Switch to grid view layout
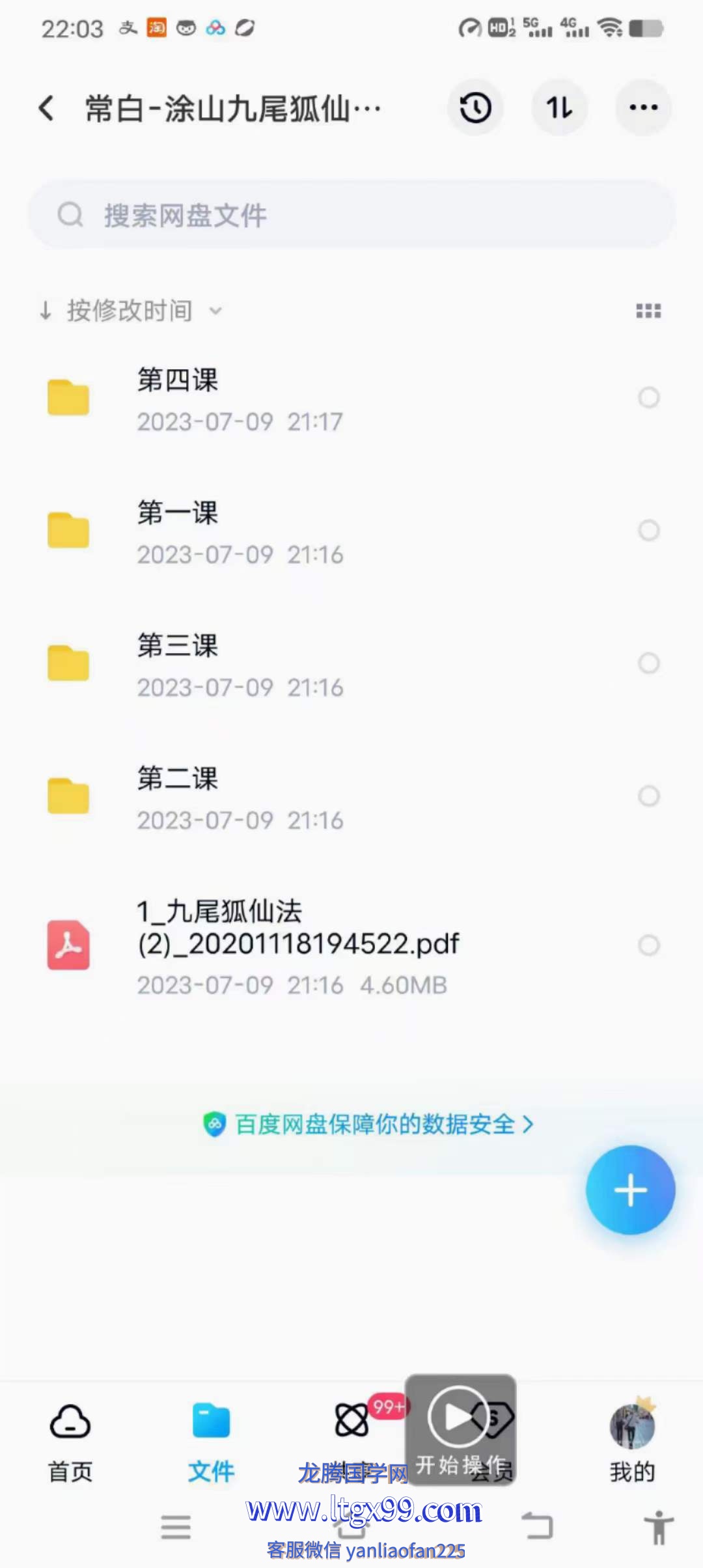Screen dimensions: 703x1568 point(648,311)
